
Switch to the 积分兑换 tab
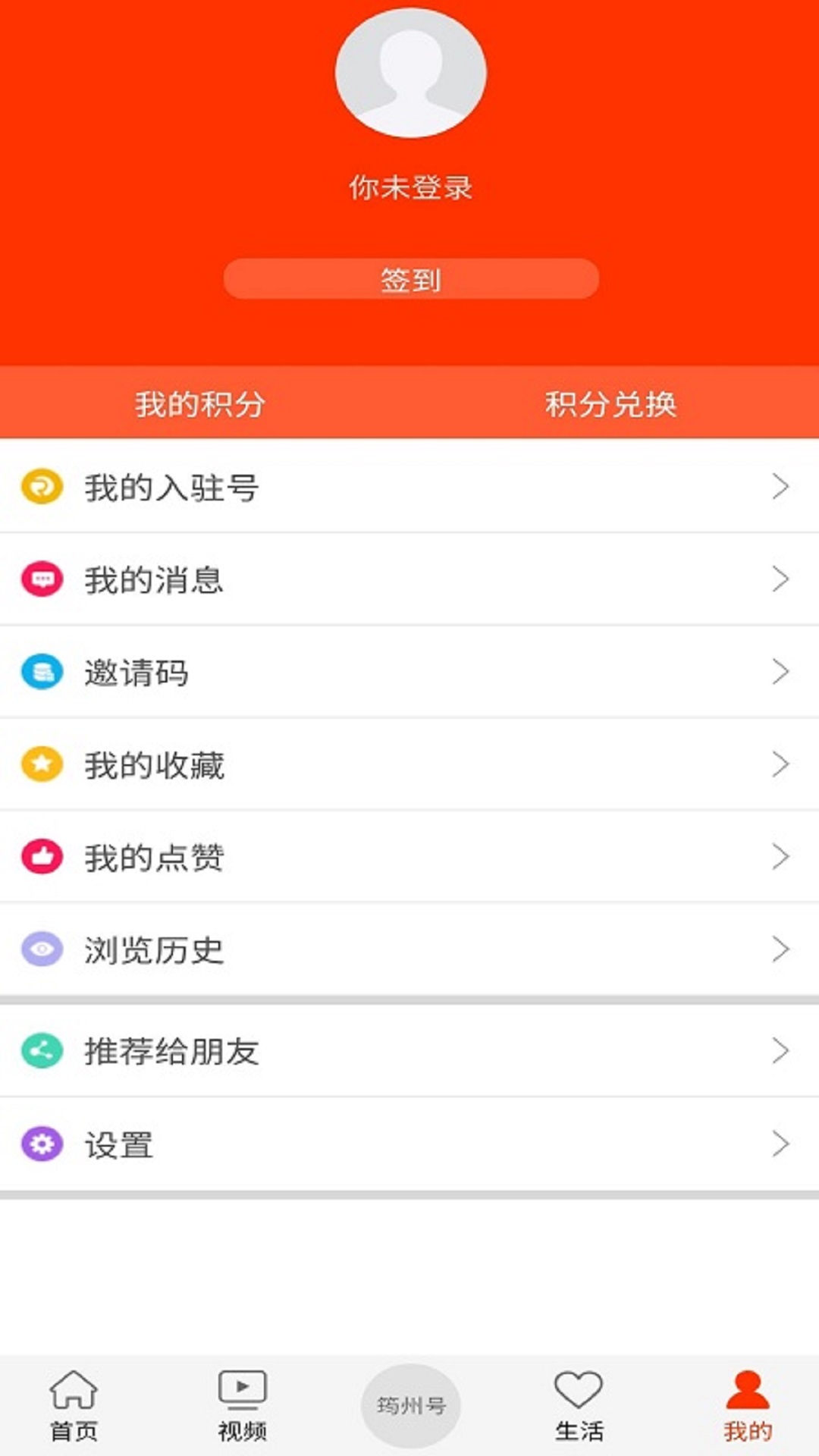[x=614, y=406]
